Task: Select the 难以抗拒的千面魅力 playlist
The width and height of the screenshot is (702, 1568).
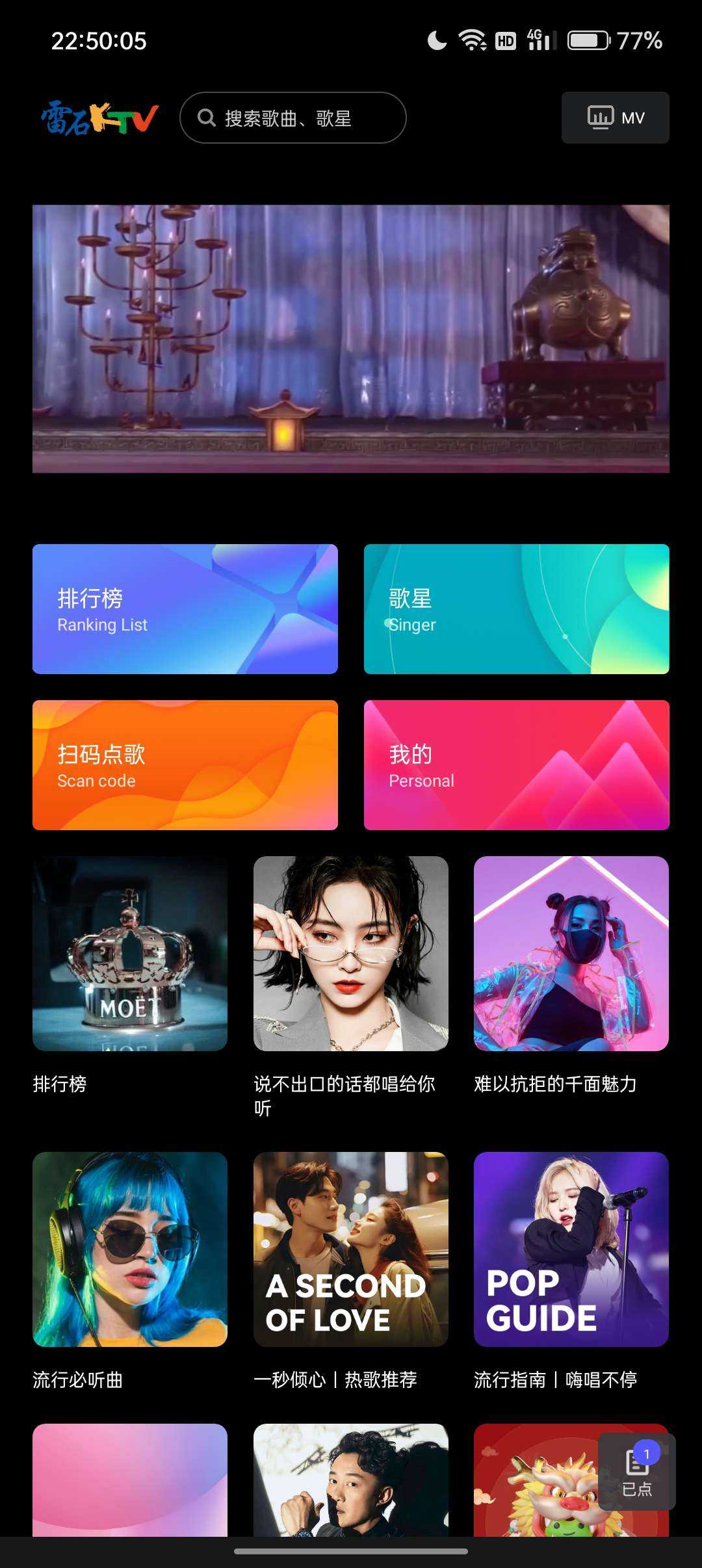Action: coord(571,954)
